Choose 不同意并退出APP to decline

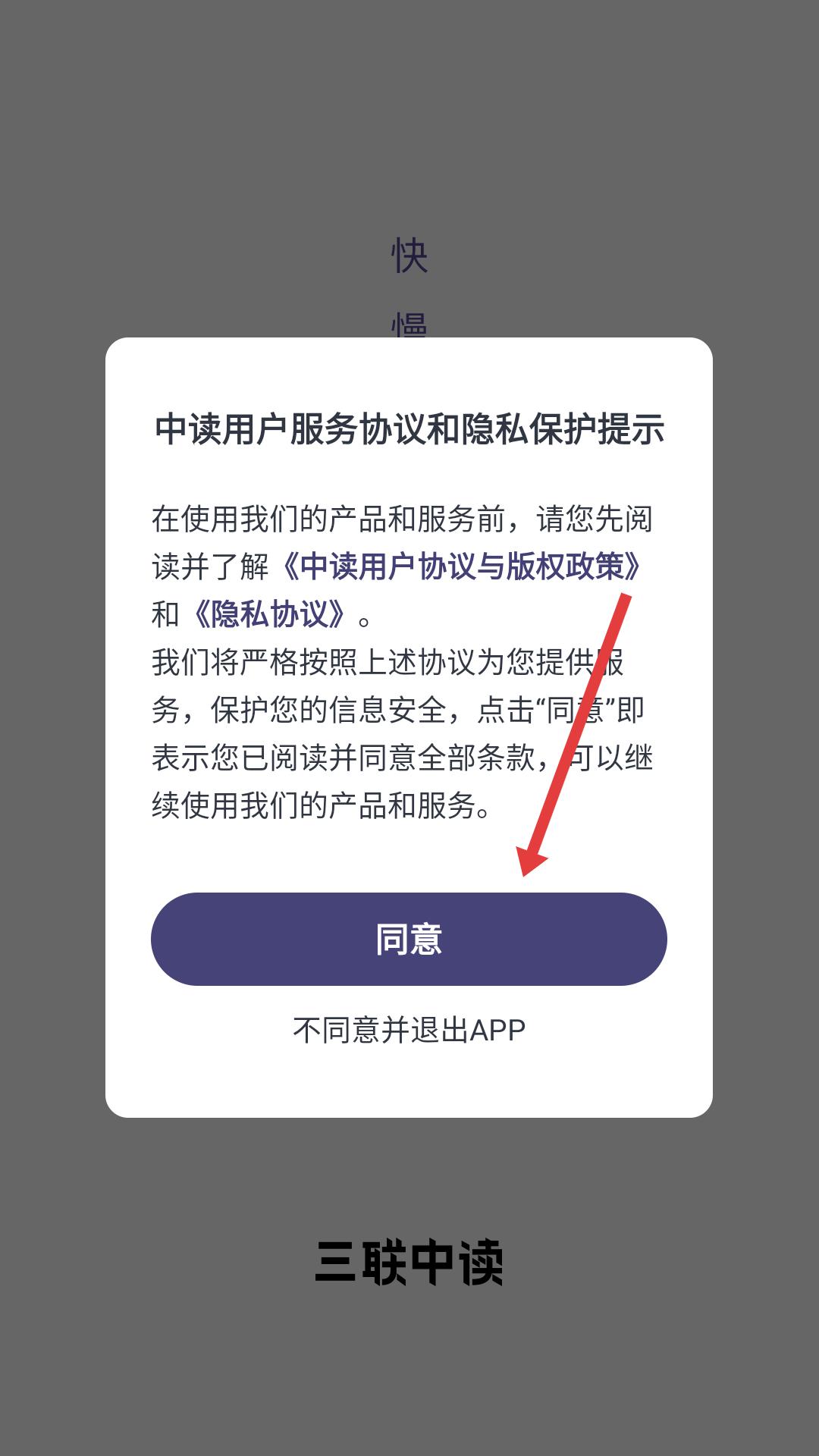409,1030
